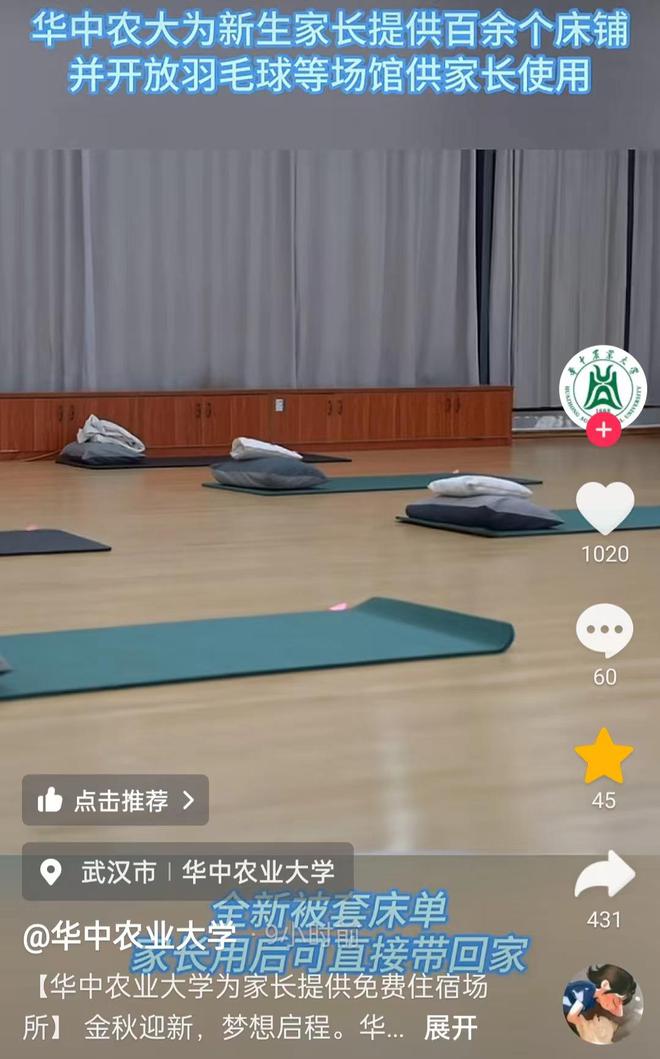
Task: Tap the 点击推荐 recommend button
Action: pyautogui.click(x=115, y=800)
